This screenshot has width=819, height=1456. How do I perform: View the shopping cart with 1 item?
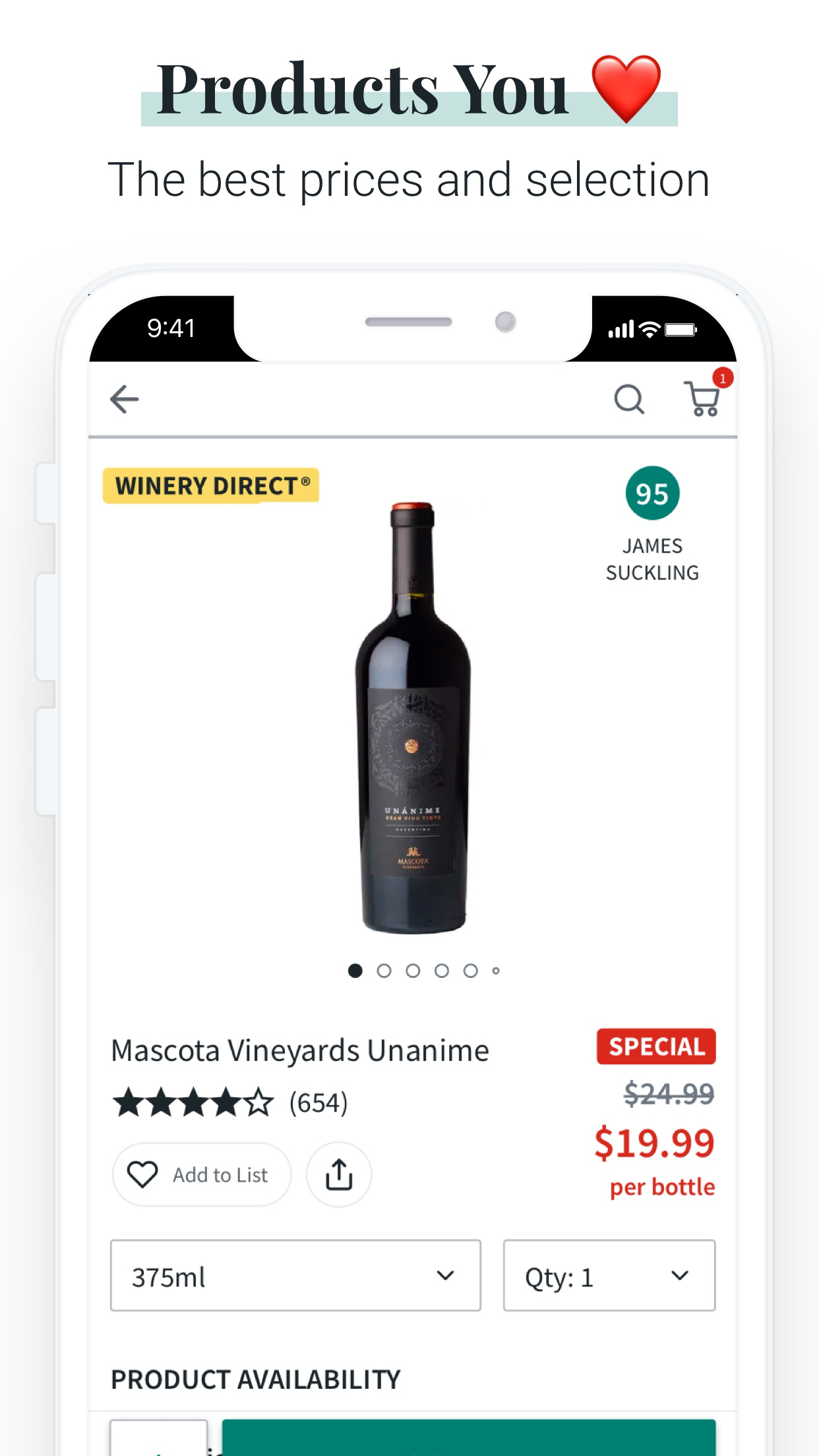(x=702, y=398)
